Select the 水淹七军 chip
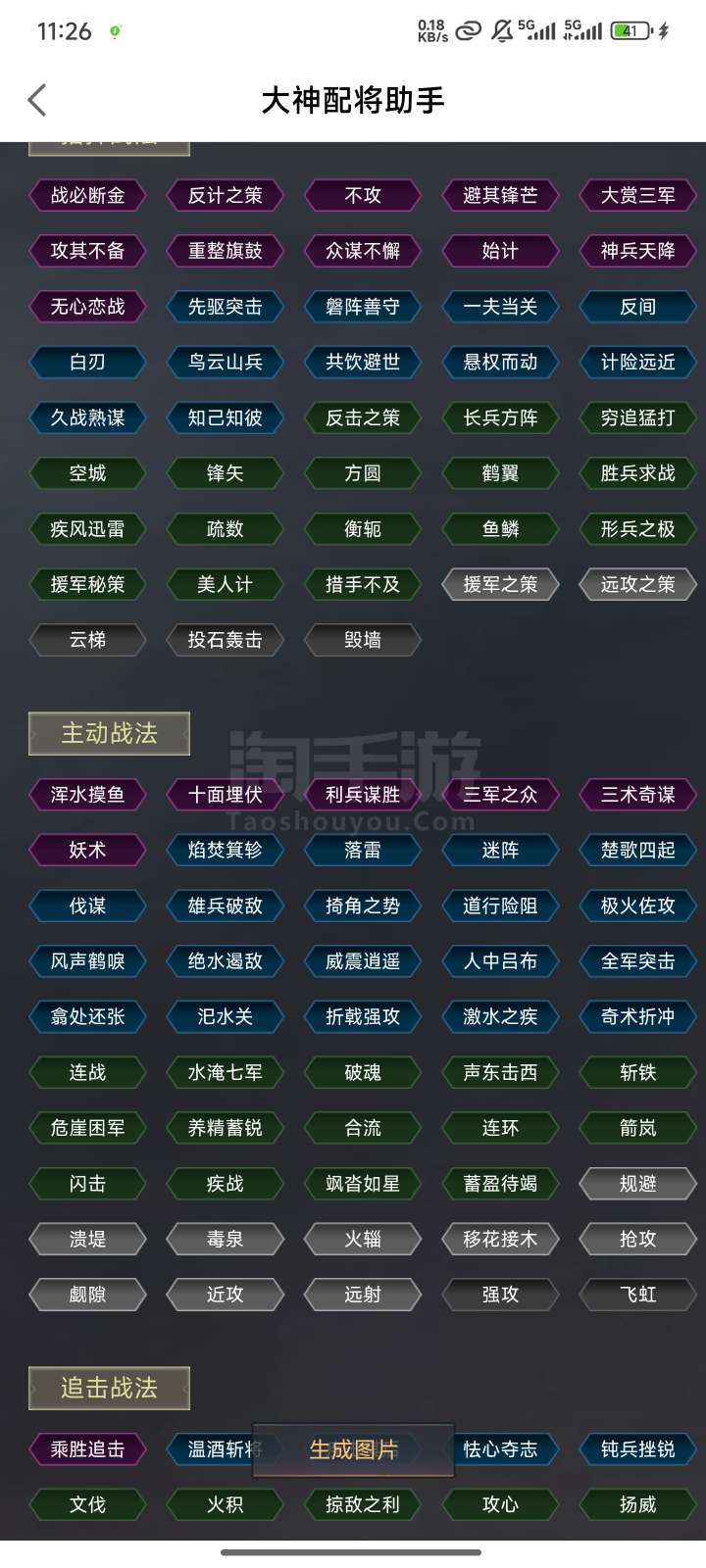Image resolution: width=706 pixels, height=1568 pixels. point(225,1072)
